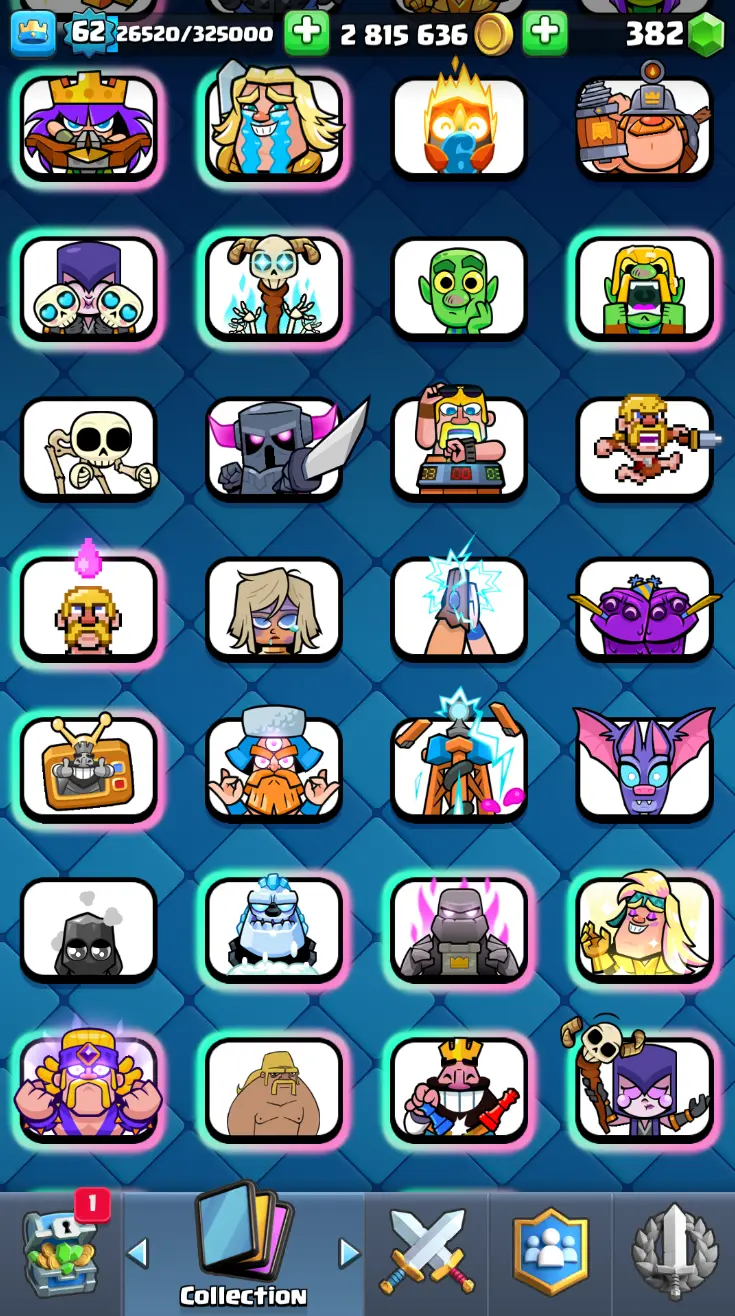Tap the right arrow beside Collection
735x1316 pixels.
pyautogui.click(x=349, y=1252)
